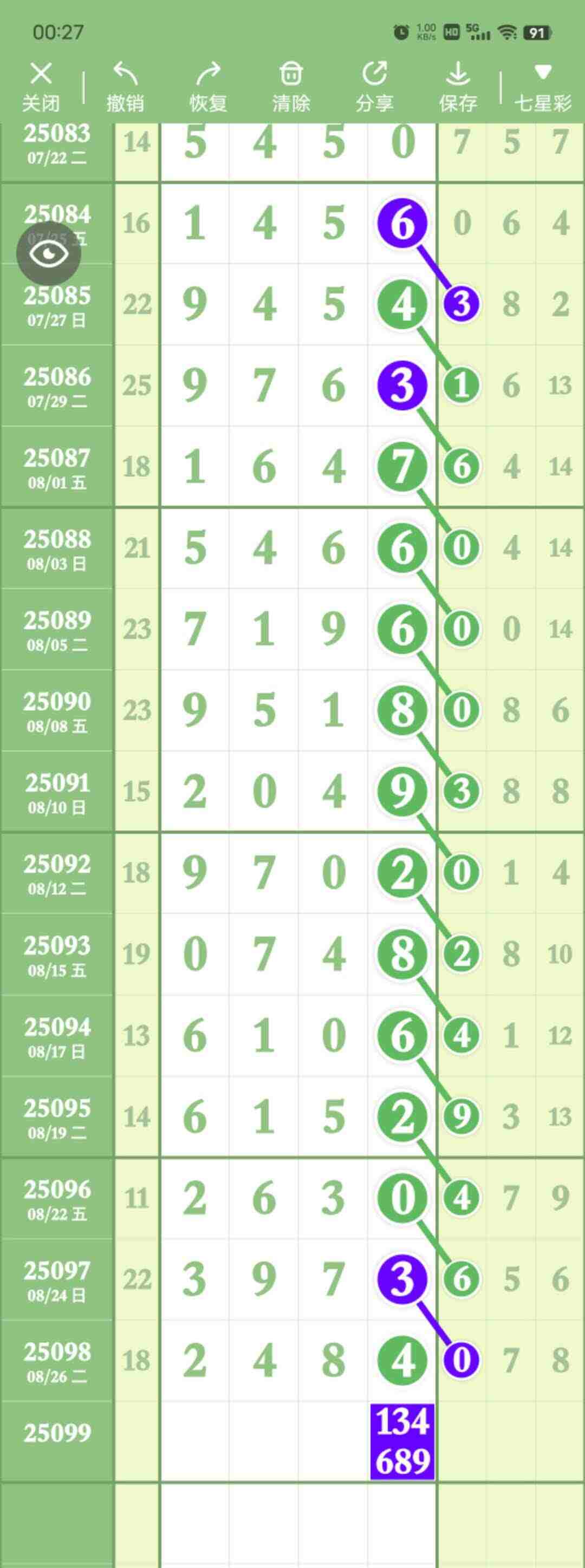The height and width of the screenshot is (1568, 585).
Task: Undo the last marking
Action: coord(125,87)
